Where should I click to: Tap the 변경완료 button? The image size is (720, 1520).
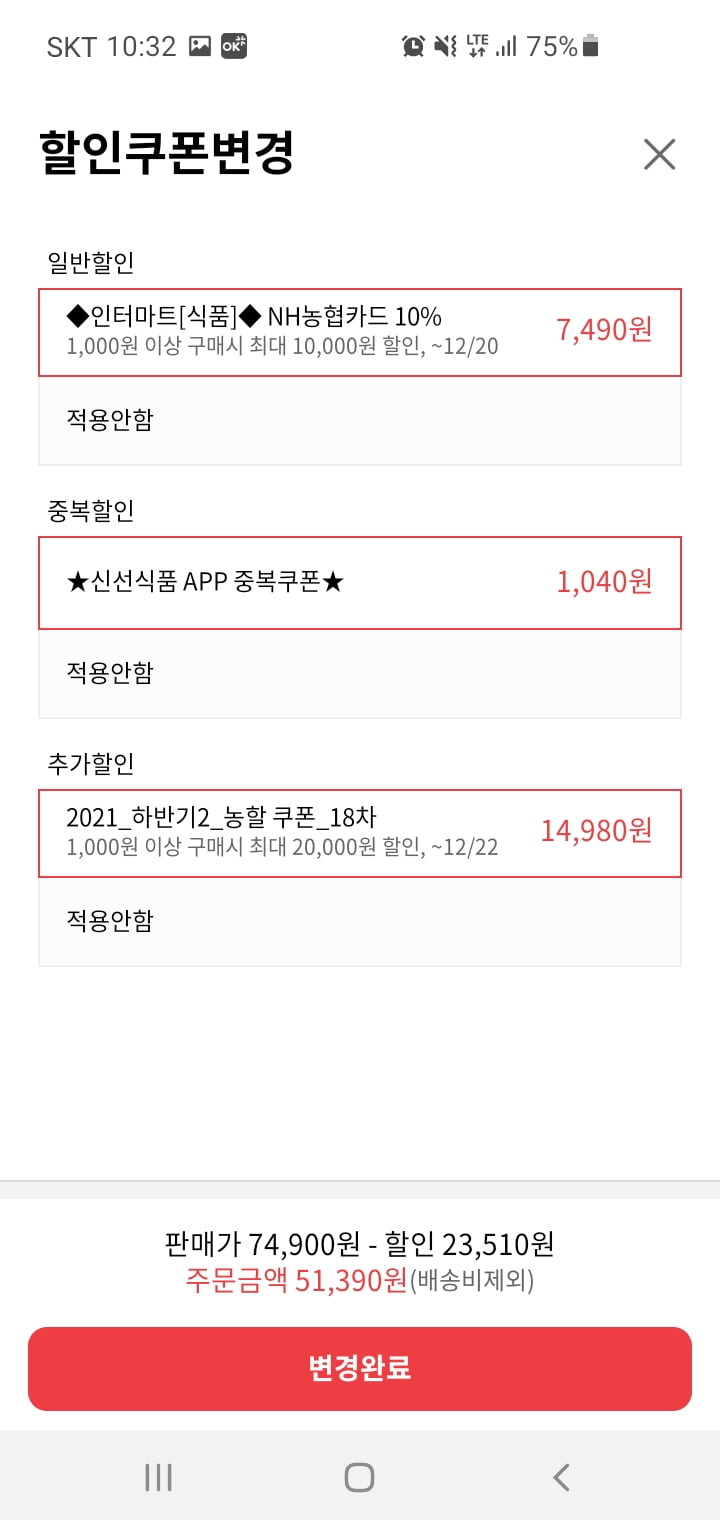click(360, 1368)
